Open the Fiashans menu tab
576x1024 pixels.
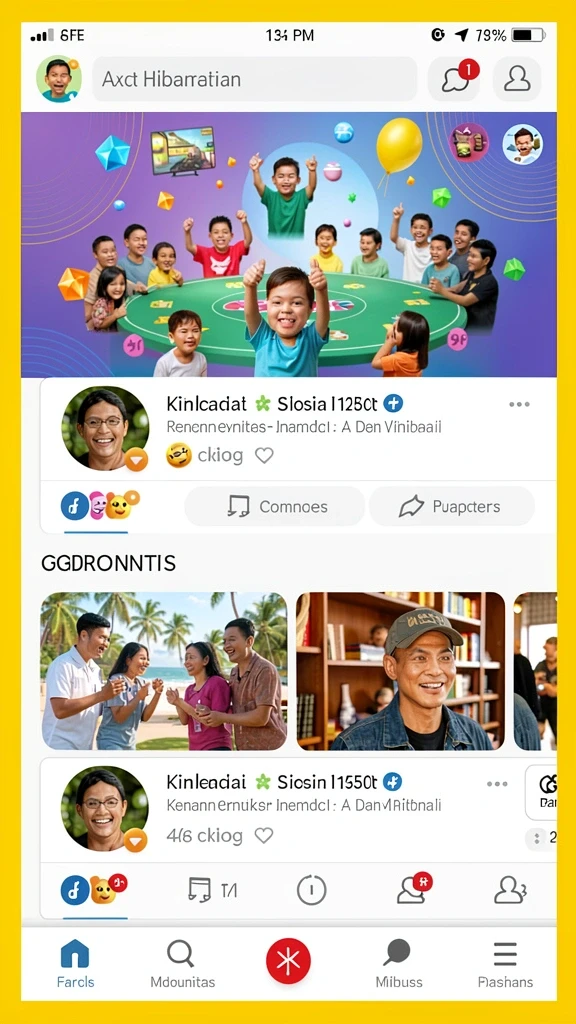505,964
